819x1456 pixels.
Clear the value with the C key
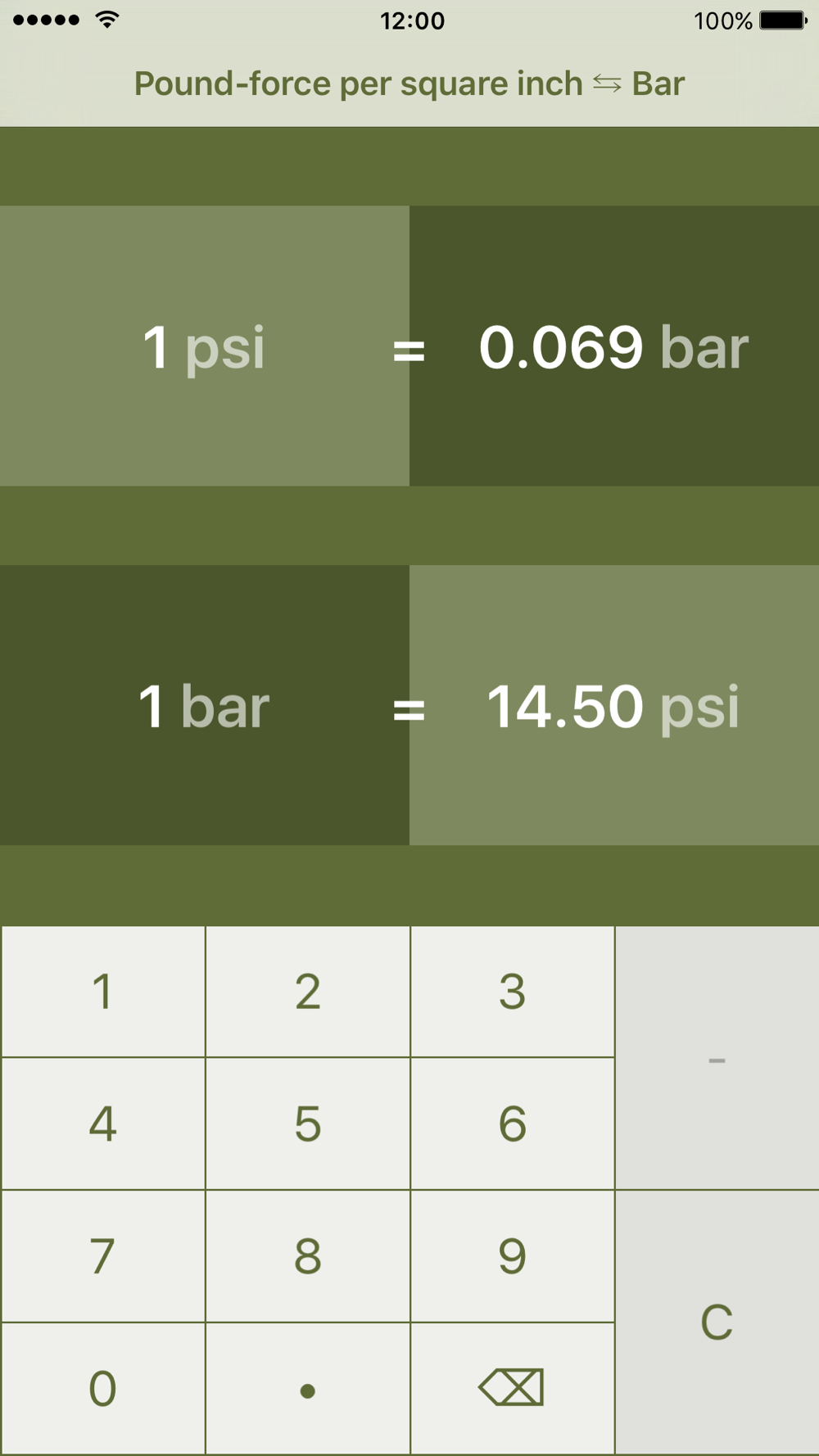tap(717, 1323)
